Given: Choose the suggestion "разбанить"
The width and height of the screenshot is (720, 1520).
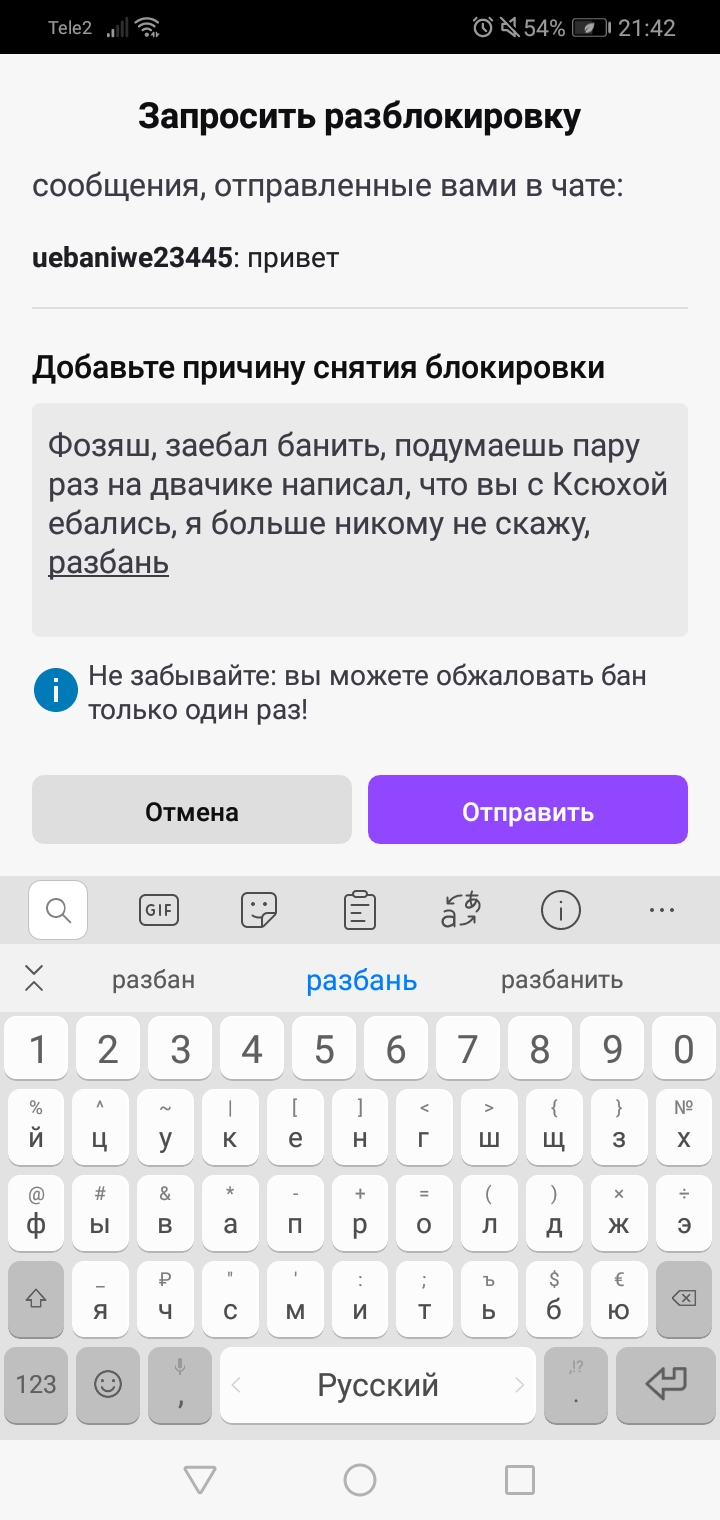Looking at the screenshot, I should (562, 980).
